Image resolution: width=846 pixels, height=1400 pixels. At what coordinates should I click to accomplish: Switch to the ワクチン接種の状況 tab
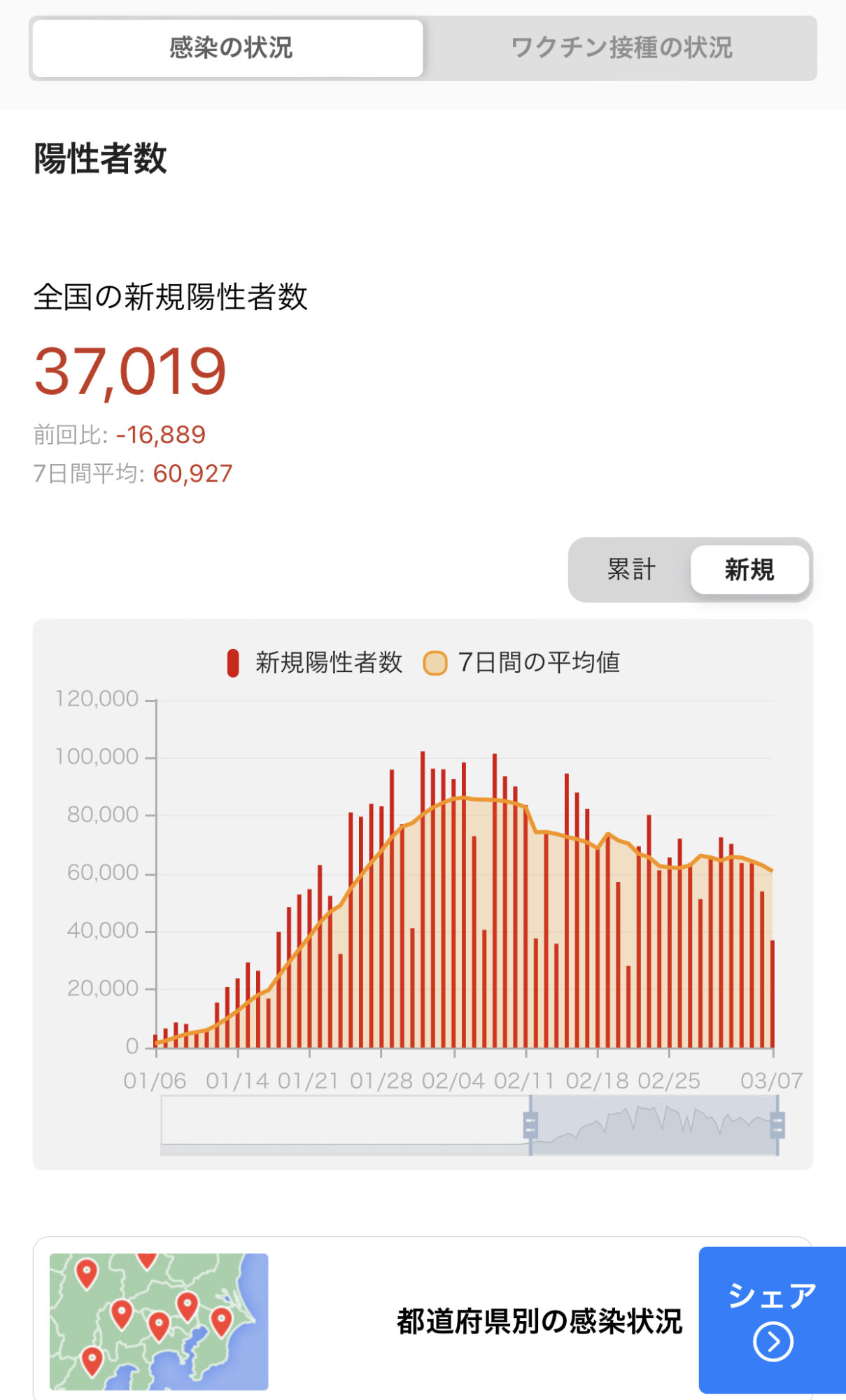pyautogui.click(x=621, y=48)
